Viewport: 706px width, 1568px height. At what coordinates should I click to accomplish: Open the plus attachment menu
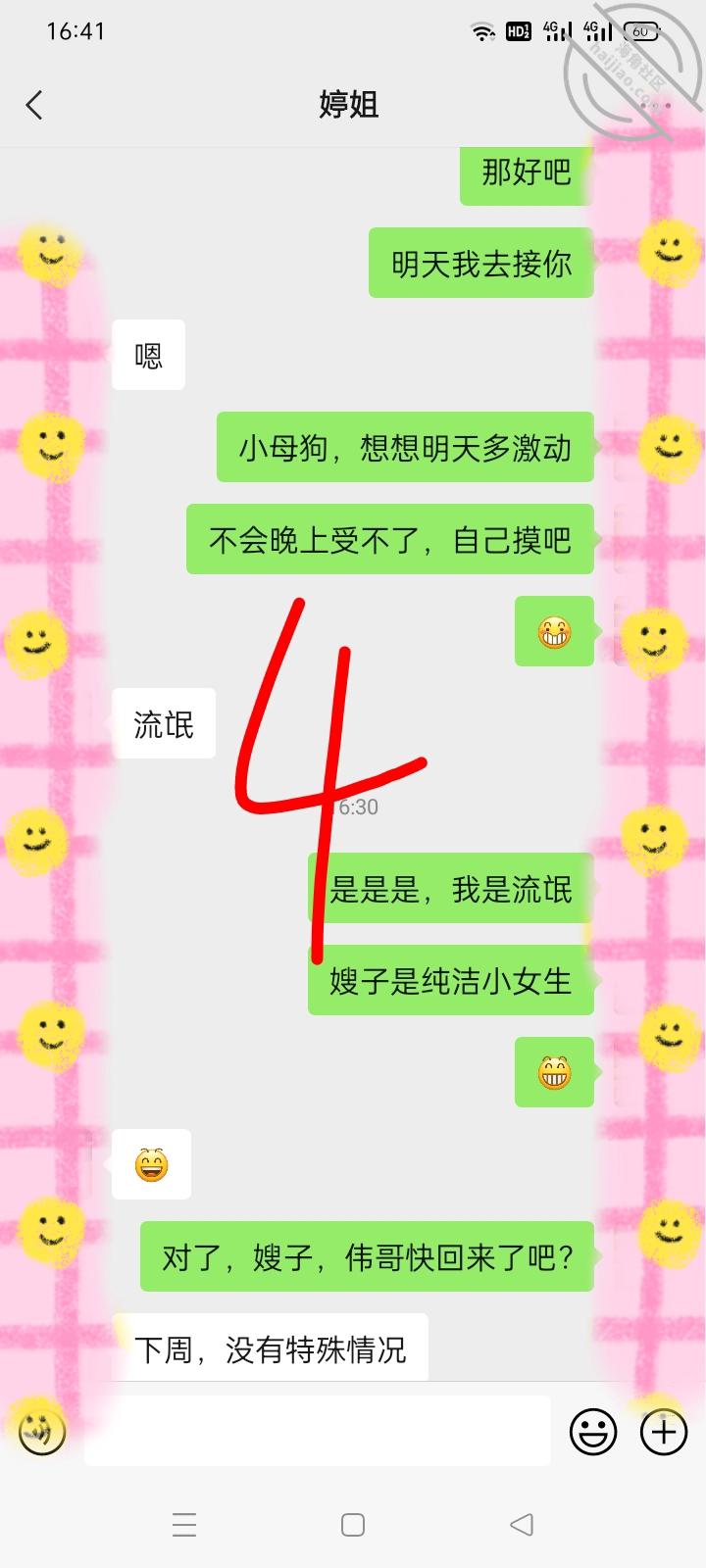pos(664,1432)
